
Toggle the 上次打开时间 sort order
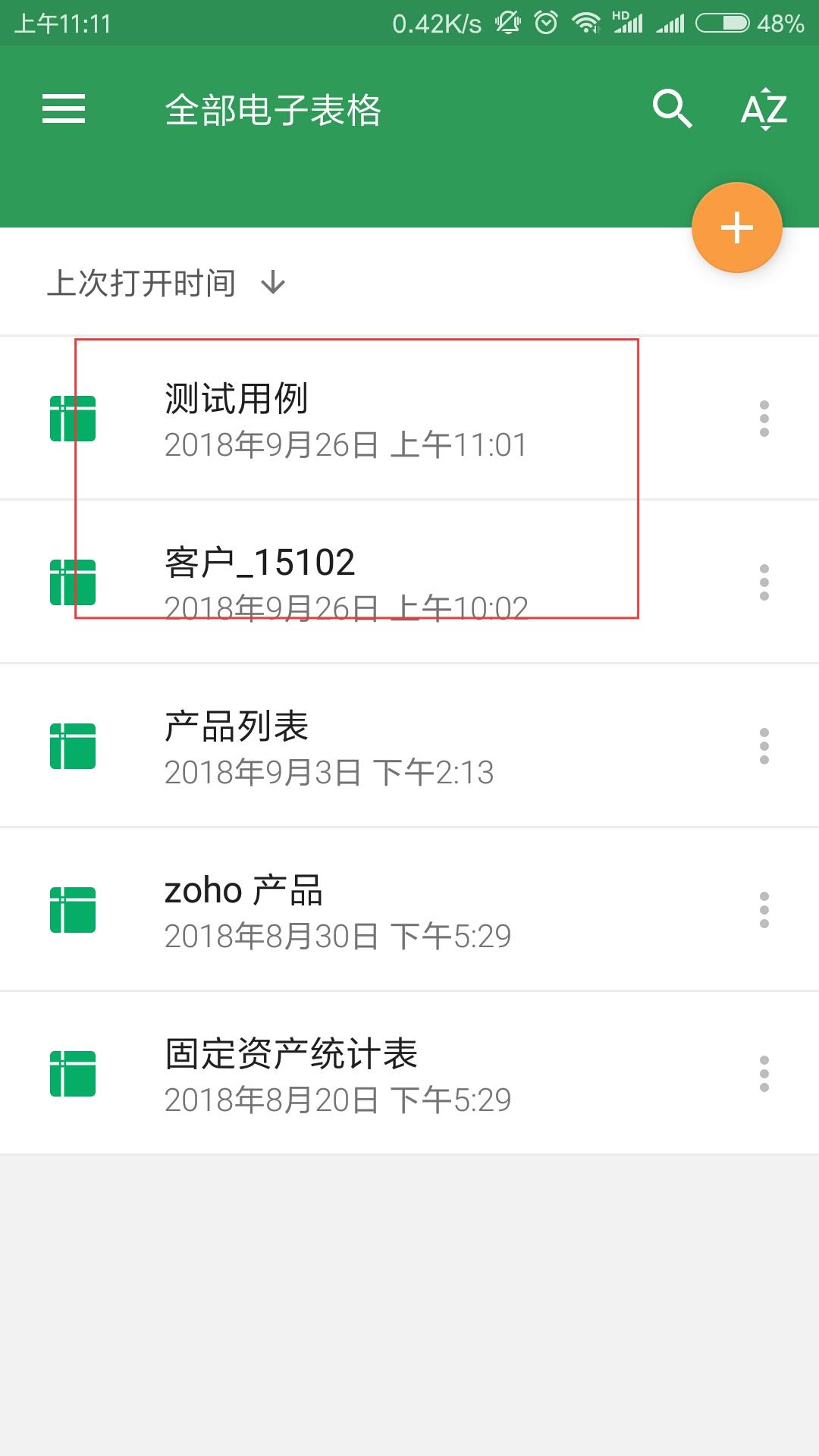coord(165,284)
